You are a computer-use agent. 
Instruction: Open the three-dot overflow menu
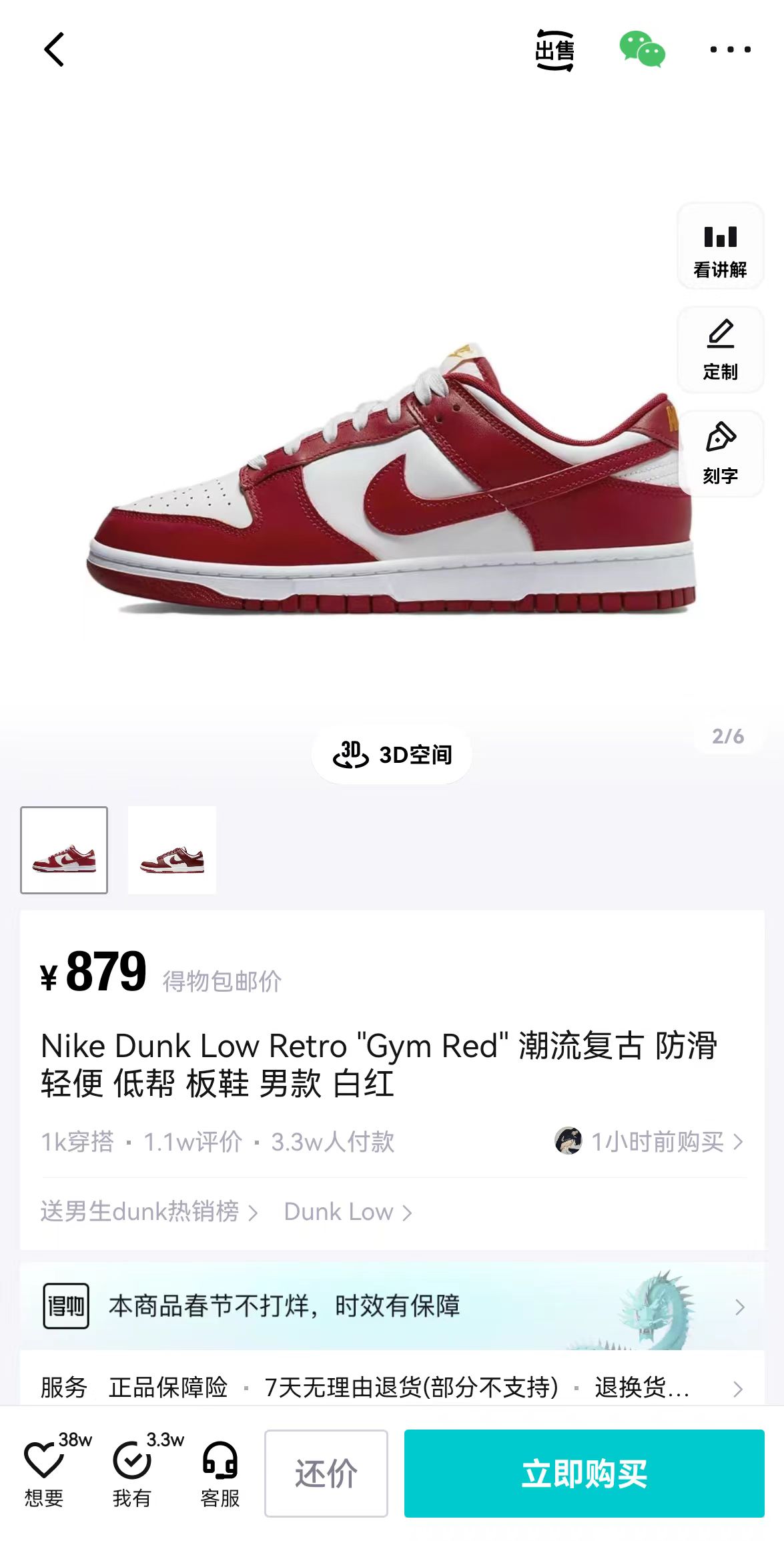[730, 49]
